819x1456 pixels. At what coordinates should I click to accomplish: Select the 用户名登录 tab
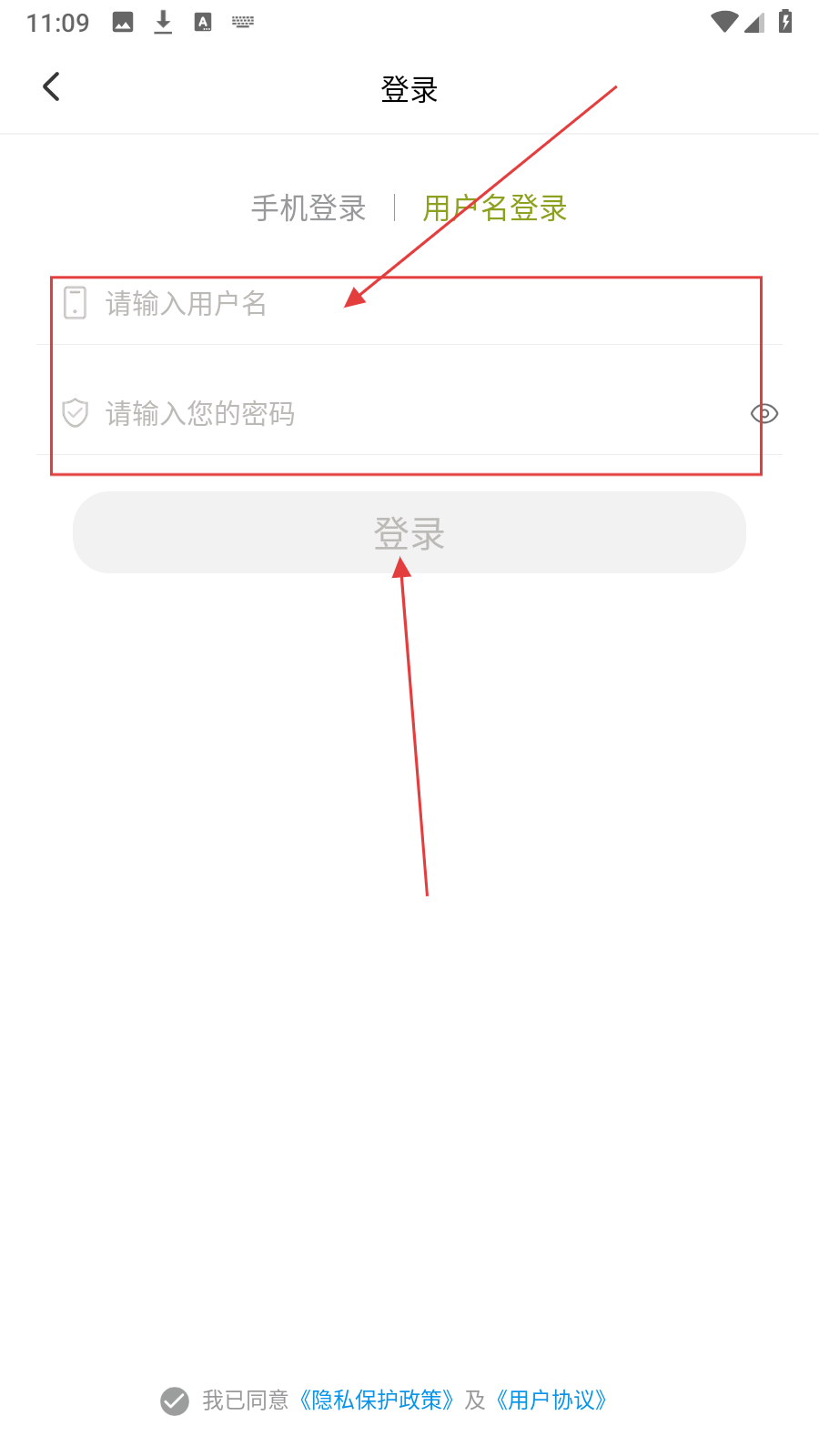coord(495,208)
